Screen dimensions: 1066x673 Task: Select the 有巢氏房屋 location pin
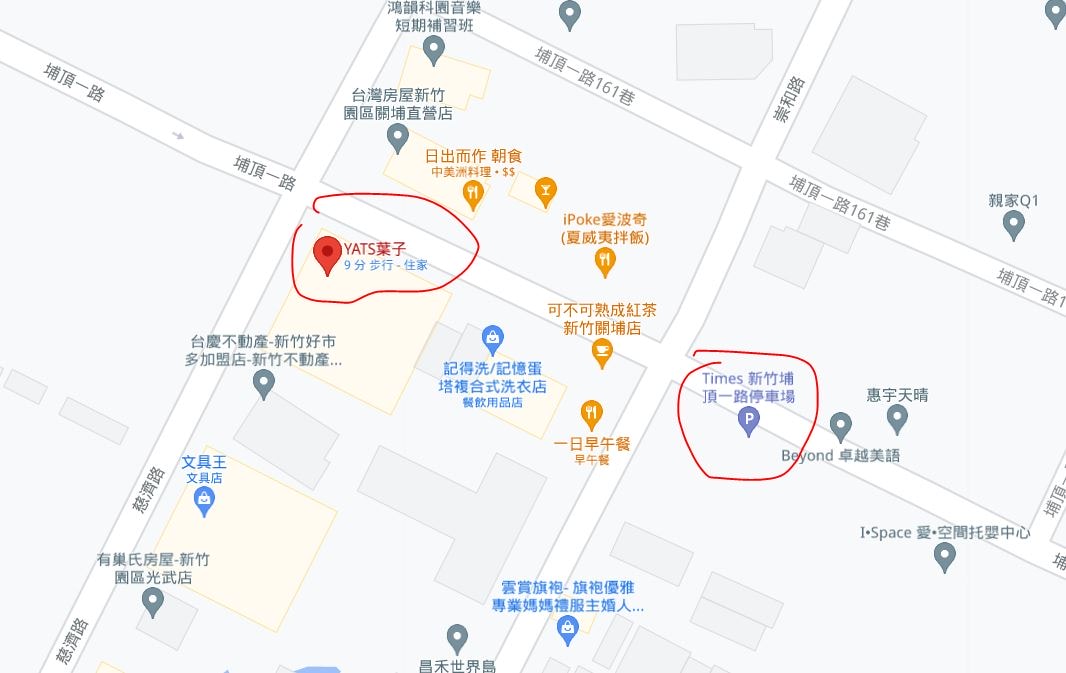153,601
